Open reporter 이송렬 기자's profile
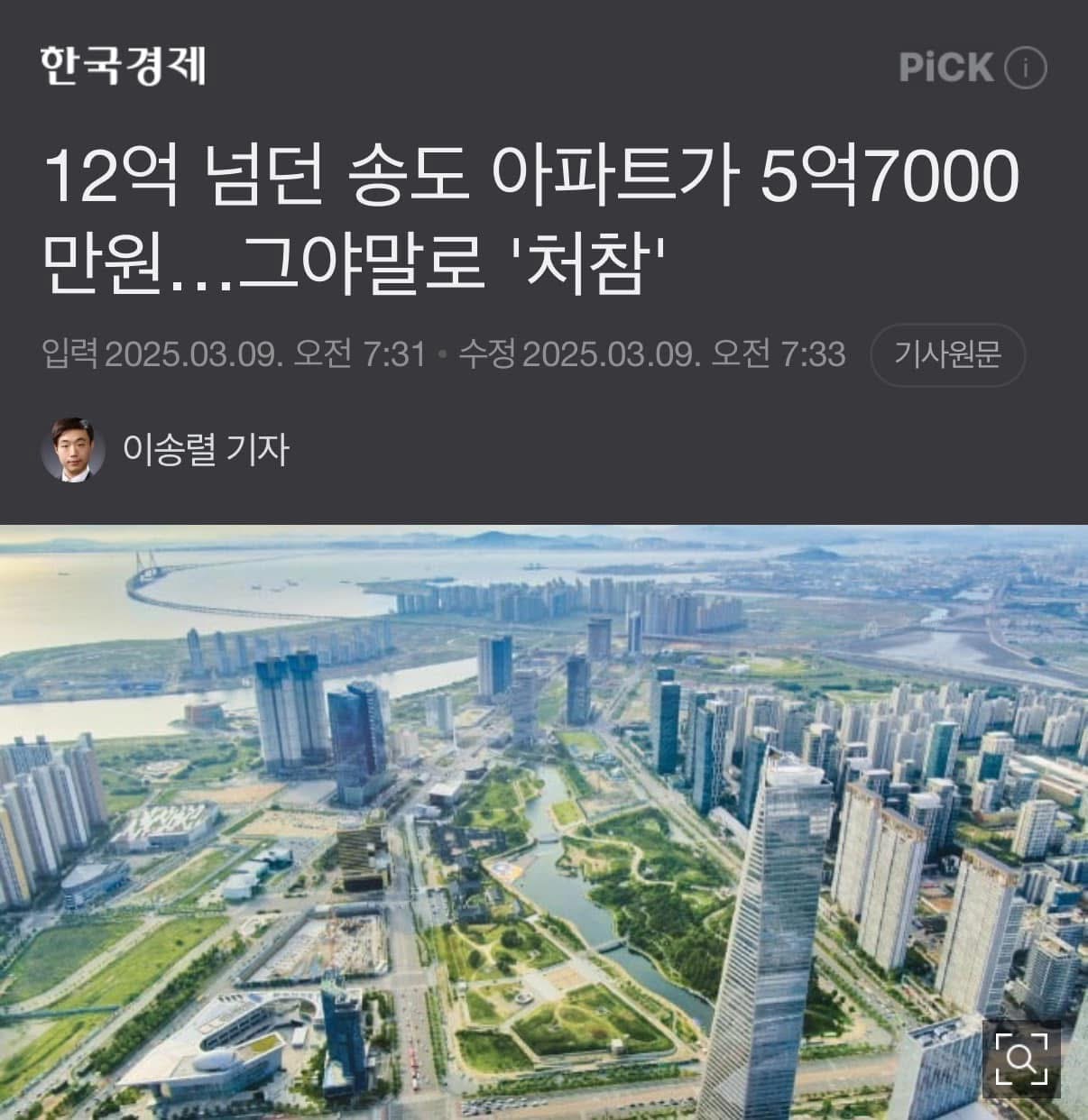Screen dimensions: 1088x1120 tap(206, 448)
